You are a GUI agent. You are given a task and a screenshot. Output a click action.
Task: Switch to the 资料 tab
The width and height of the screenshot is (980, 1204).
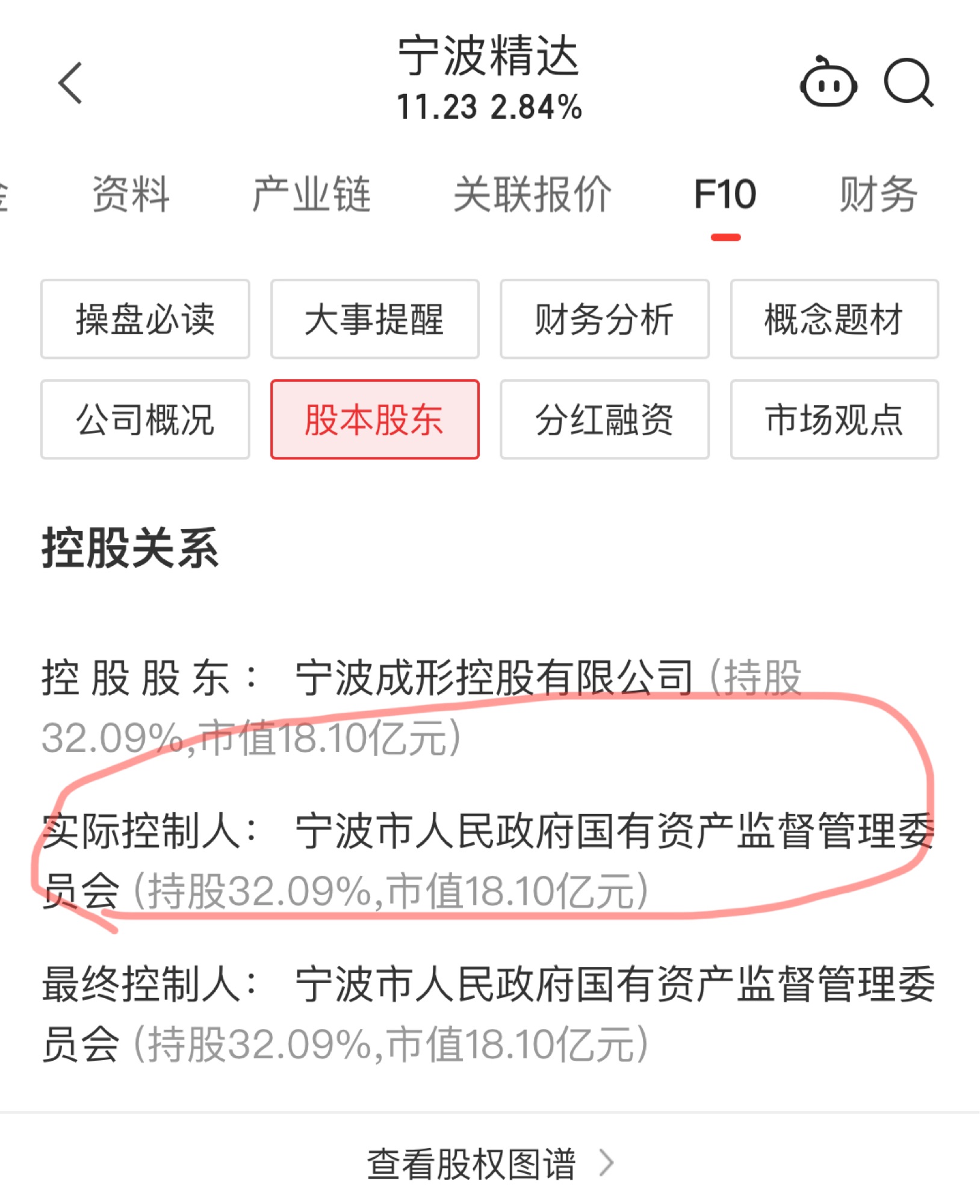click(131, 194)
